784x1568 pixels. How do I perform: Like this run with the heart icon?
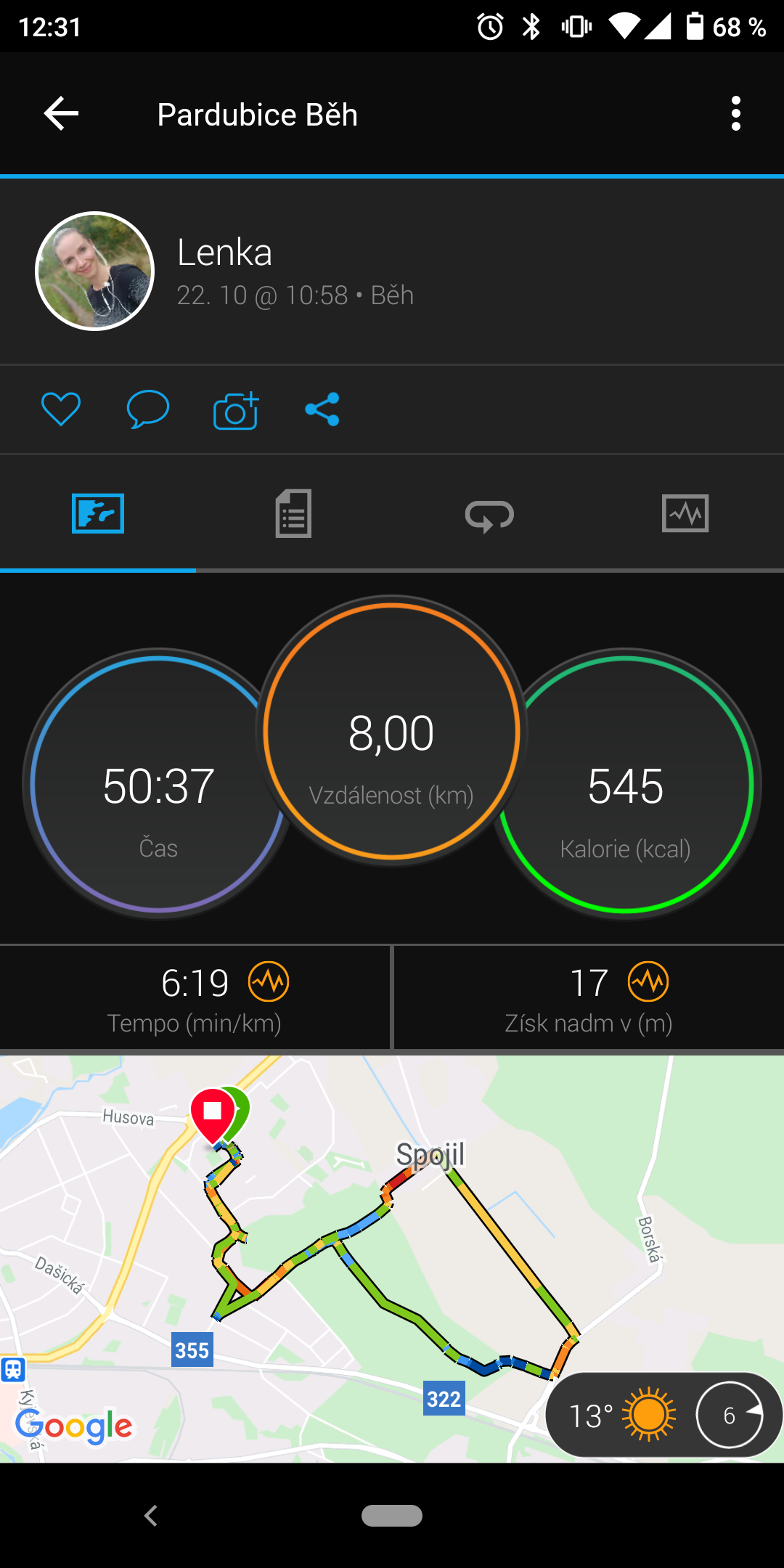click(x=61, y=409)
